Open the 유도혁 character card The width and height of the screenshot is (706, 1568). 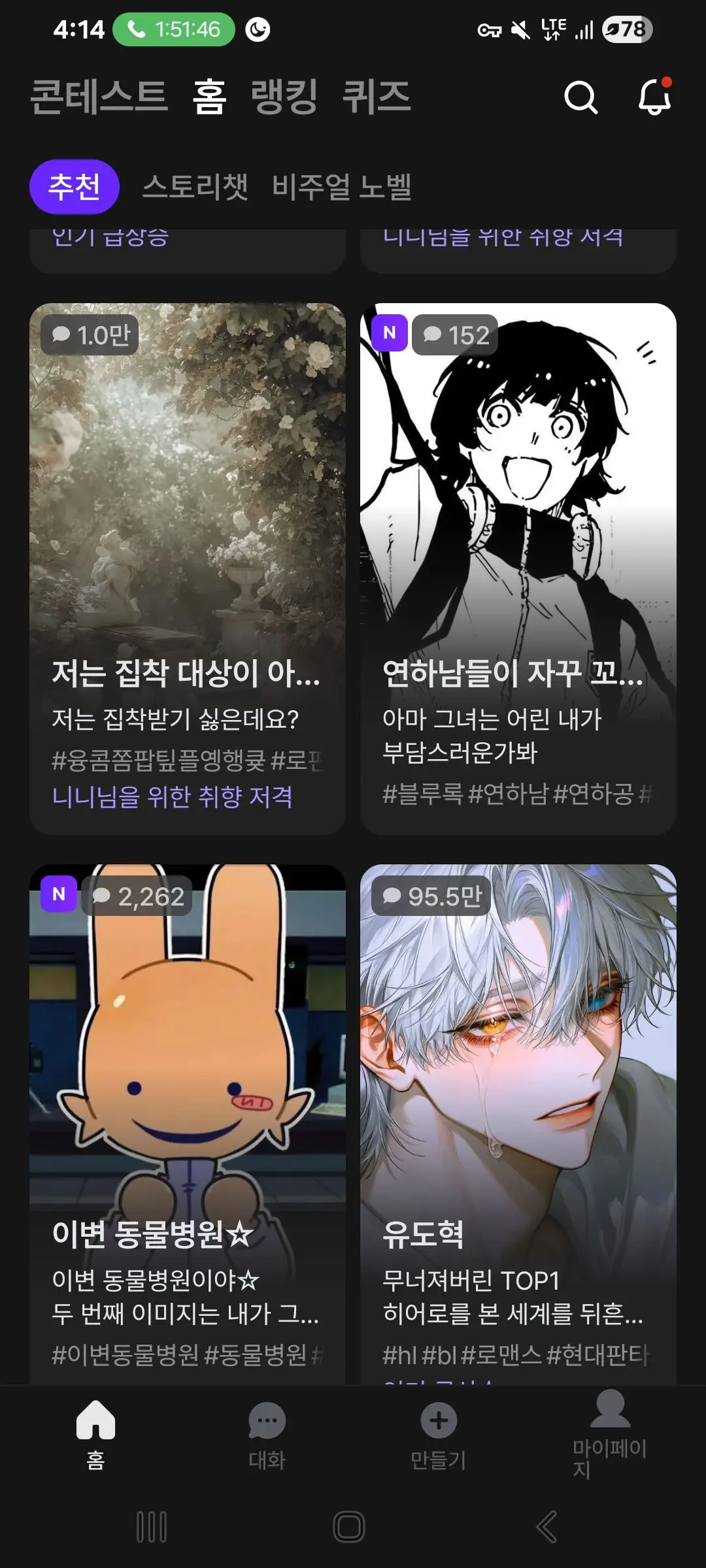[x=518, y=1124]
